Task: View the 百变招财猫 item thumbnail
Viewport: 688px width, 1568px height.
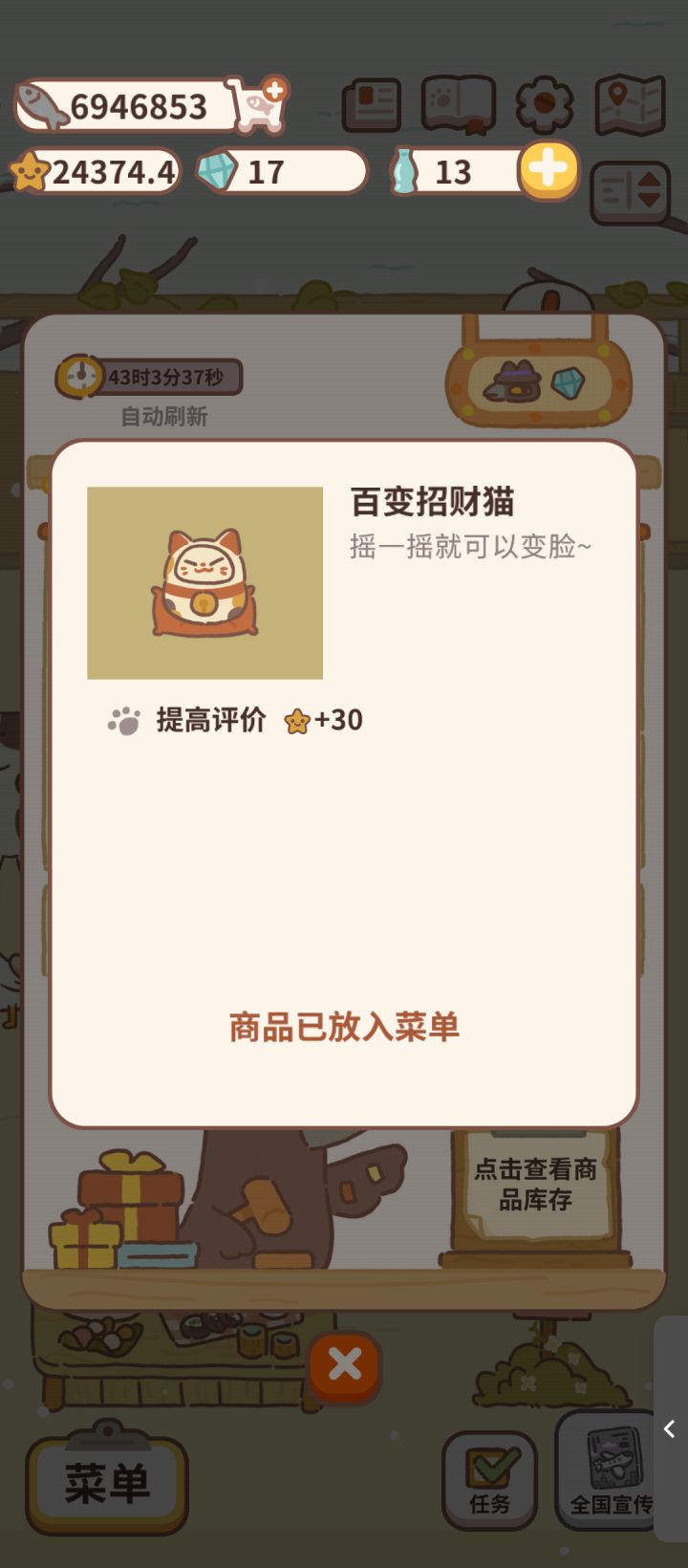Action: (x=204, y=583)
